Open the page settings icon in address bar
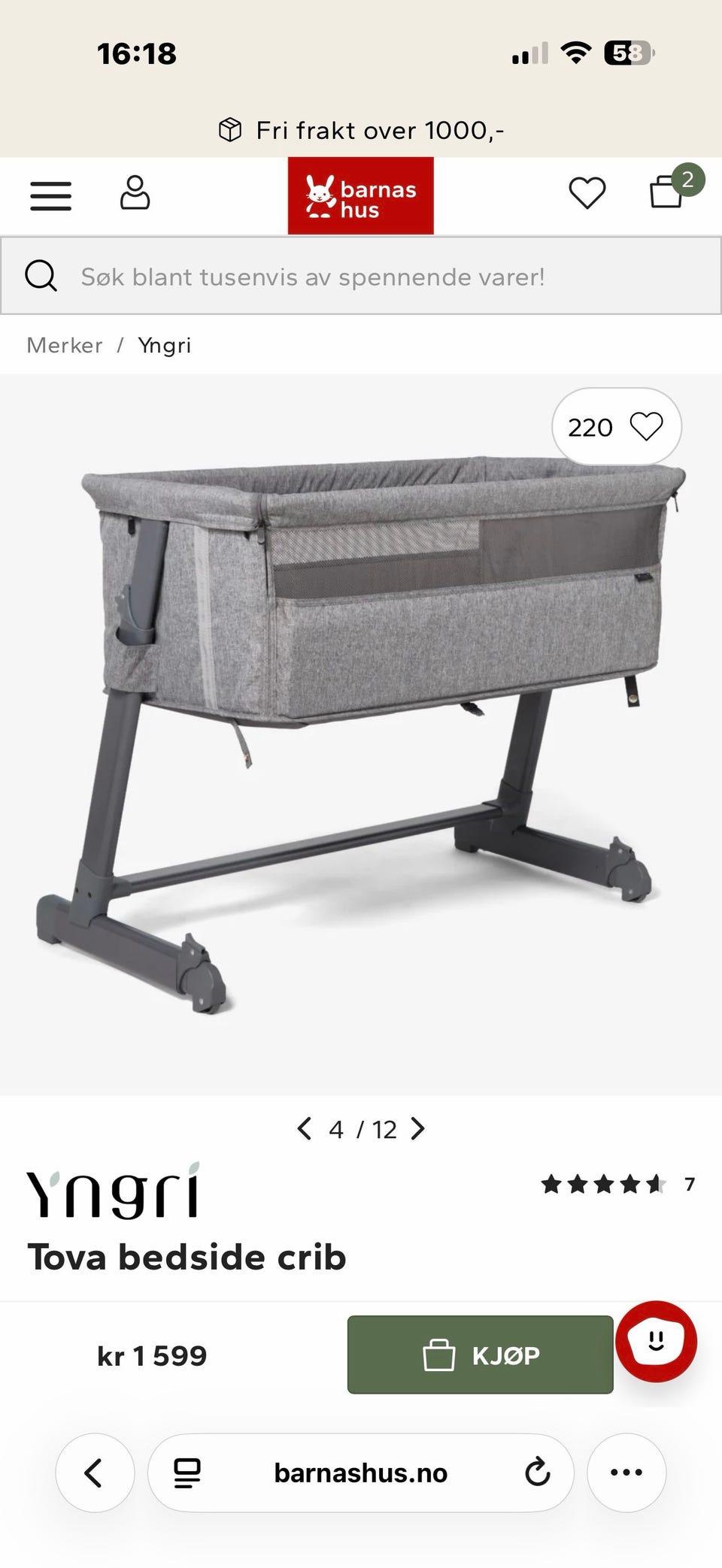 pos(187,1473)
